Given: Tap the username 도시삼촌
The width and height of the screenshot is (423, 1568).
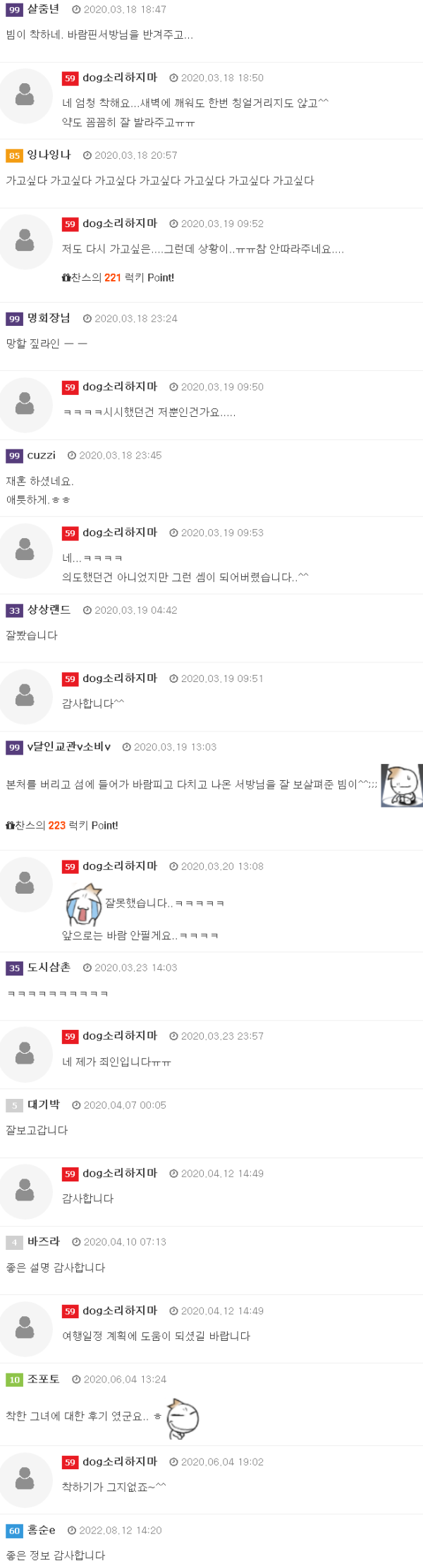Looking at the screenshot, I should tap(49, 967).
